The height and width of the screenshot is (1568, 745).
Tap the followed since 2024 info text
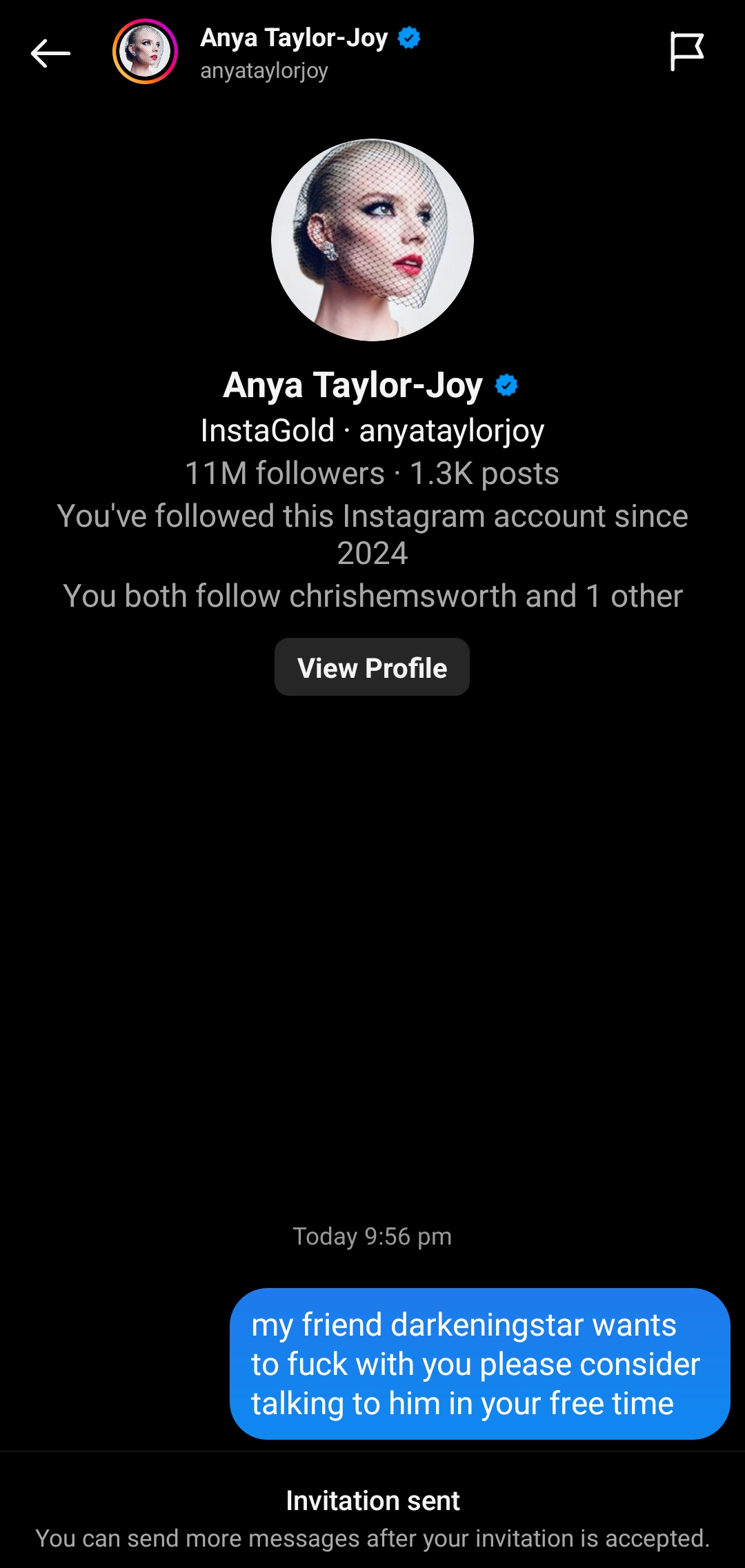pyautogui.click(x=372, y=534)
